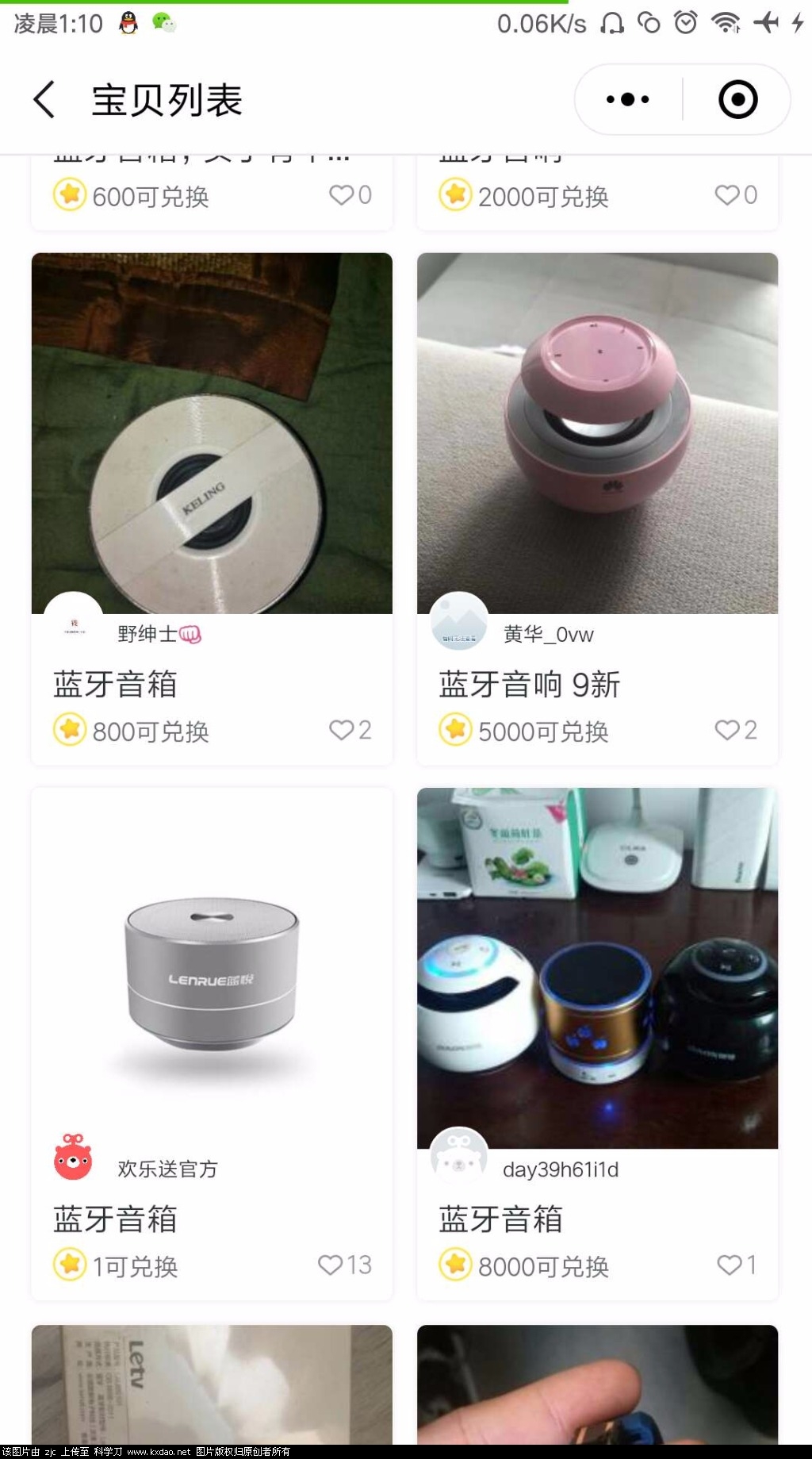Like the 600可兑换 listing
Image resolution: width=812 pixels, height=1459 pixels.
click(x=342, y=195)
